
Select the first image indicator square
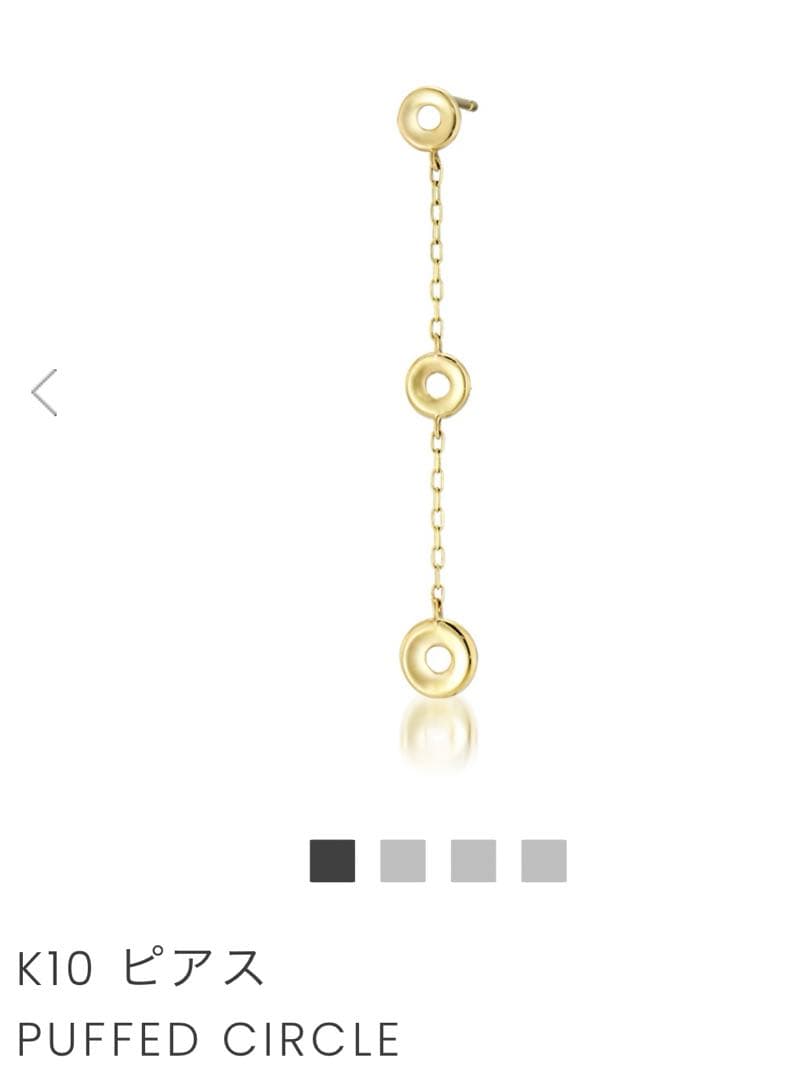click(332, 860)
